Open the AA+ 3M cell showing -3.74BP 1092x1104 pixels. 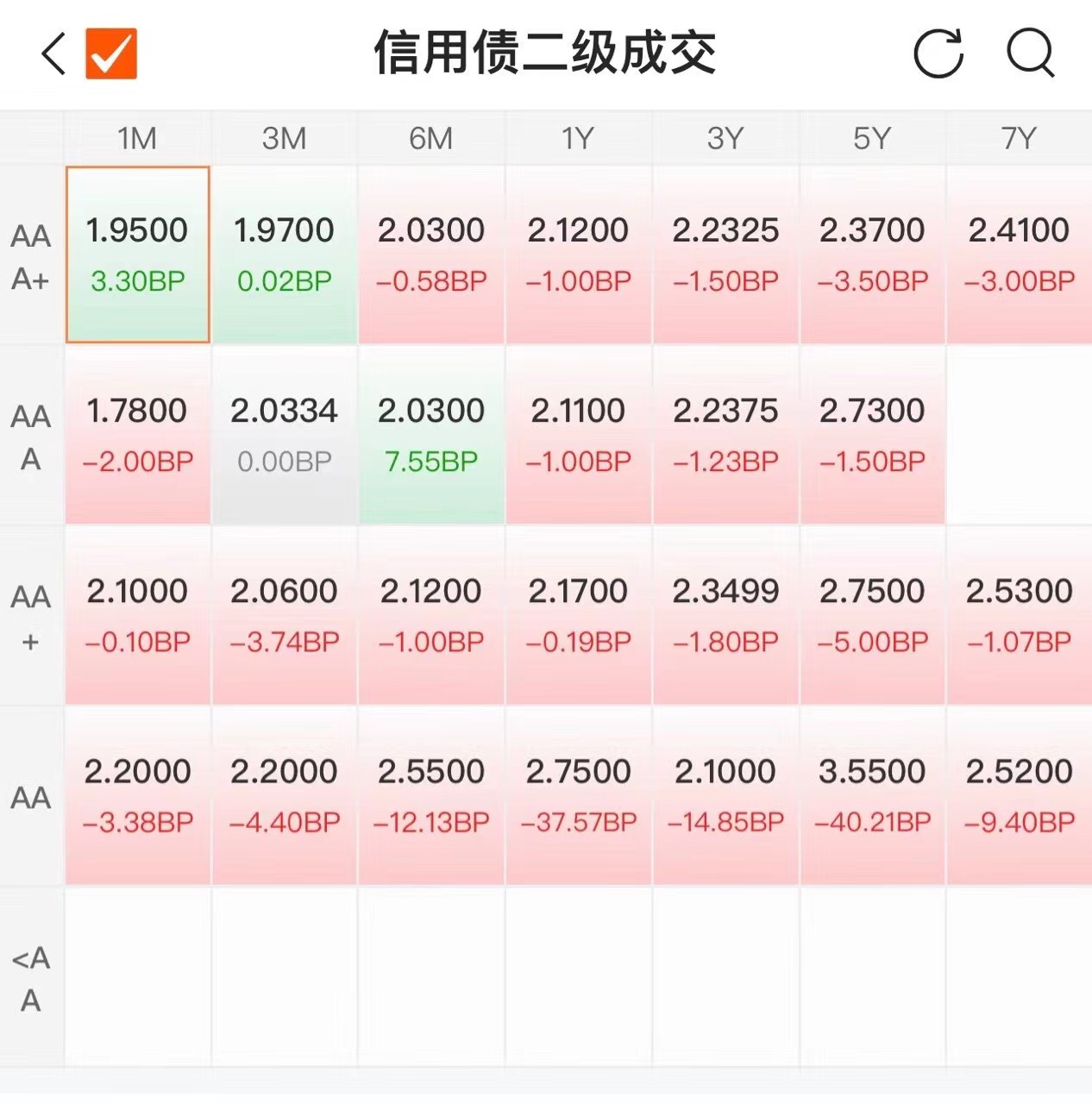point(285,615)
